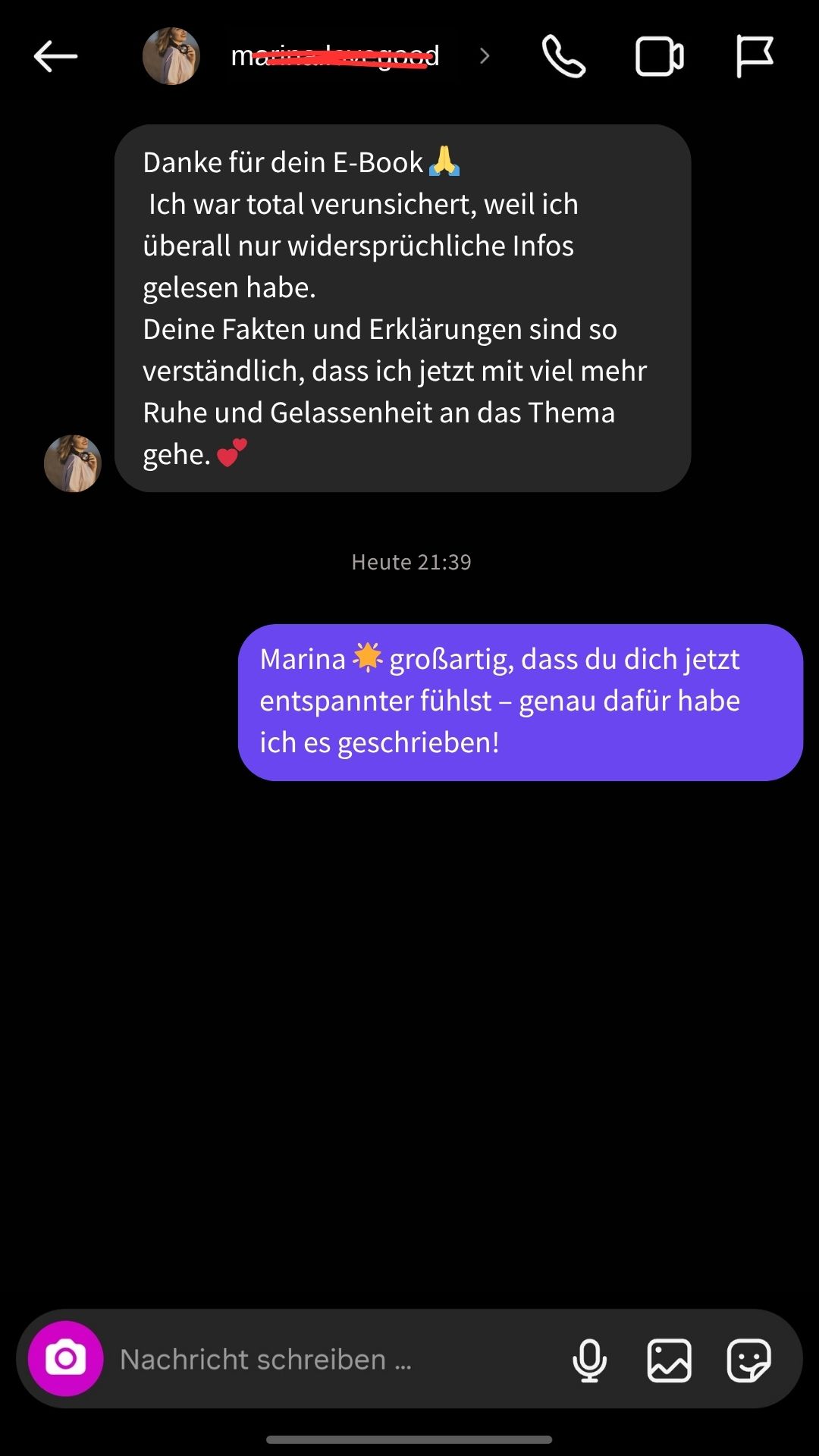The width and height of the screenshot is (819, 1456).
Task: Go back with the arrow icon
Action: click(x=53, y=55)
